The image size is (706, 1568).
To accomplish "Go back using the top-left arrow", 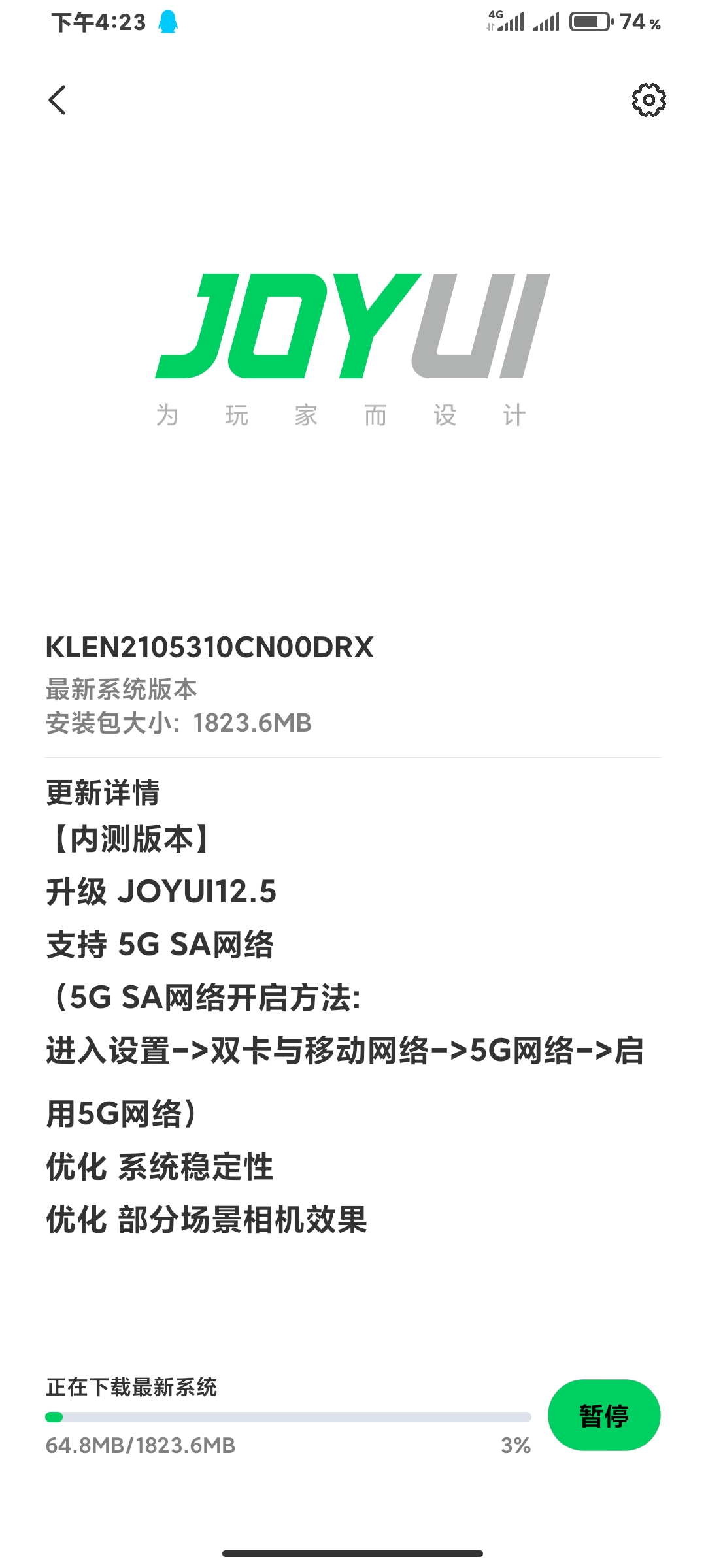I will tap(58, 100).
